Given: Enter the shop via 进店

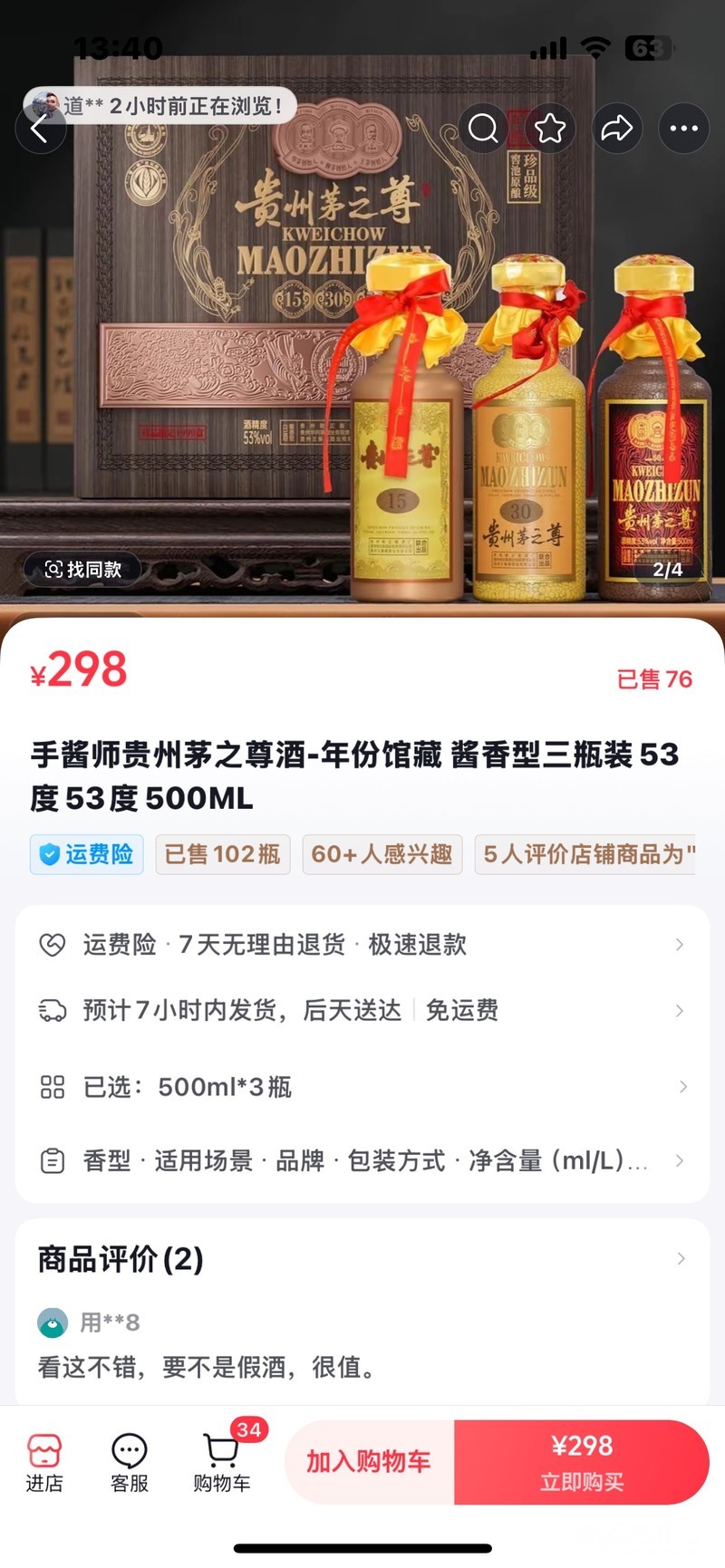Looking at the screenshot, I should pyautogui.click(x=43, y=1462).
